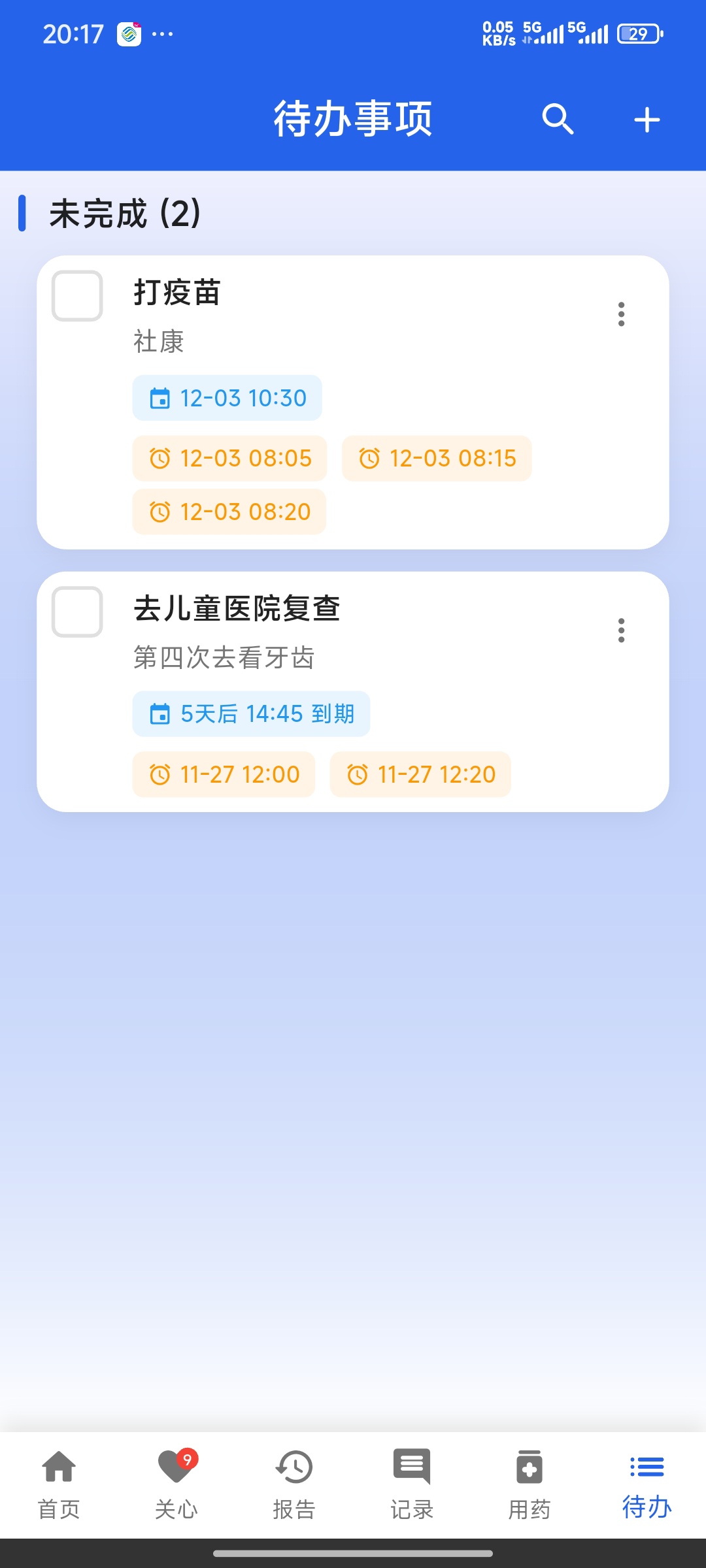Add a new to-do item
The width and height of the screenshot is (706, 1568).
coord(647,120)
